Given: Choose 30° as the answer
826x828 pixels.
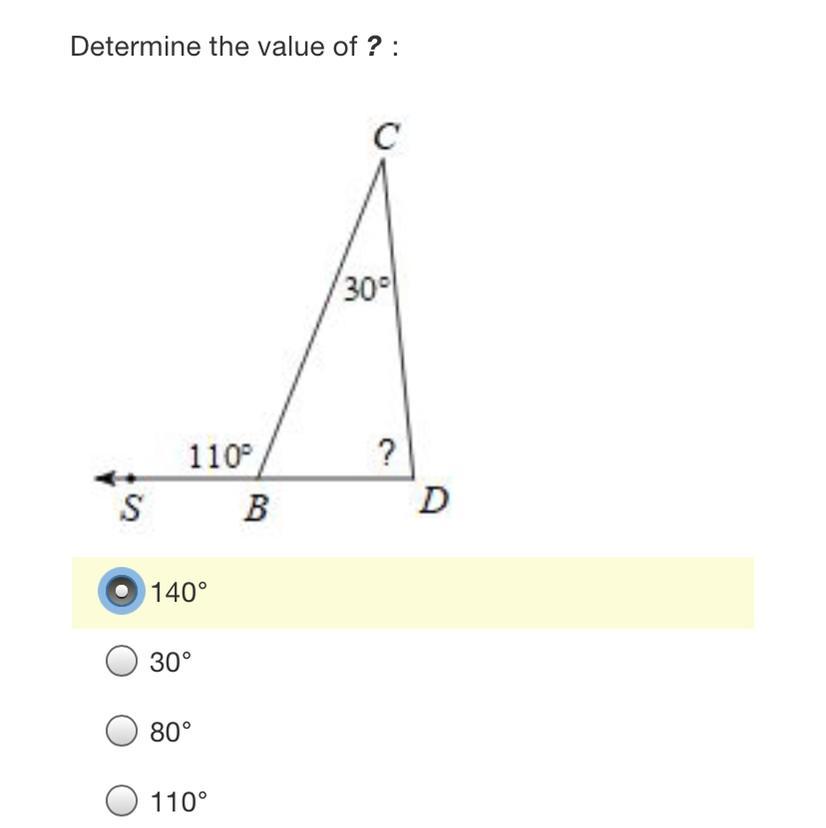Looking at the screenshot, I should 121,662.
